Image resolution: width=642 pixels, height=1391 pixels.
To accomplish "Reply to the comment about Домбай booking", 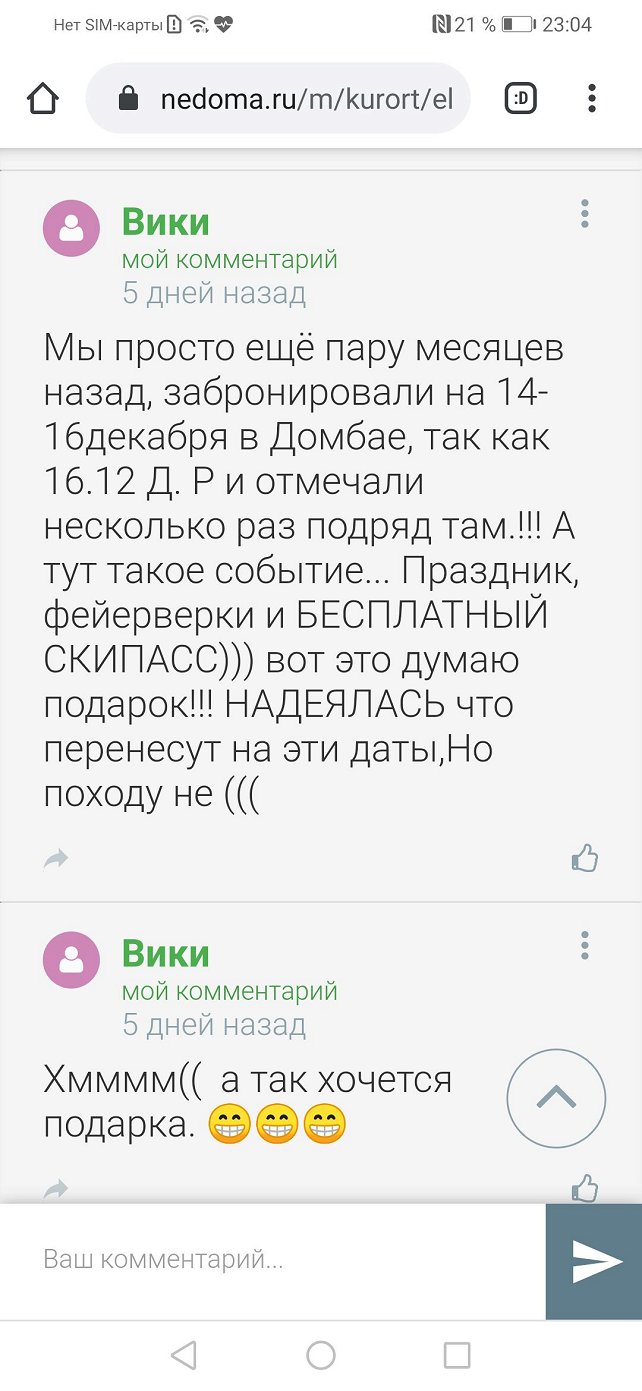I will (x=57, y=859).
